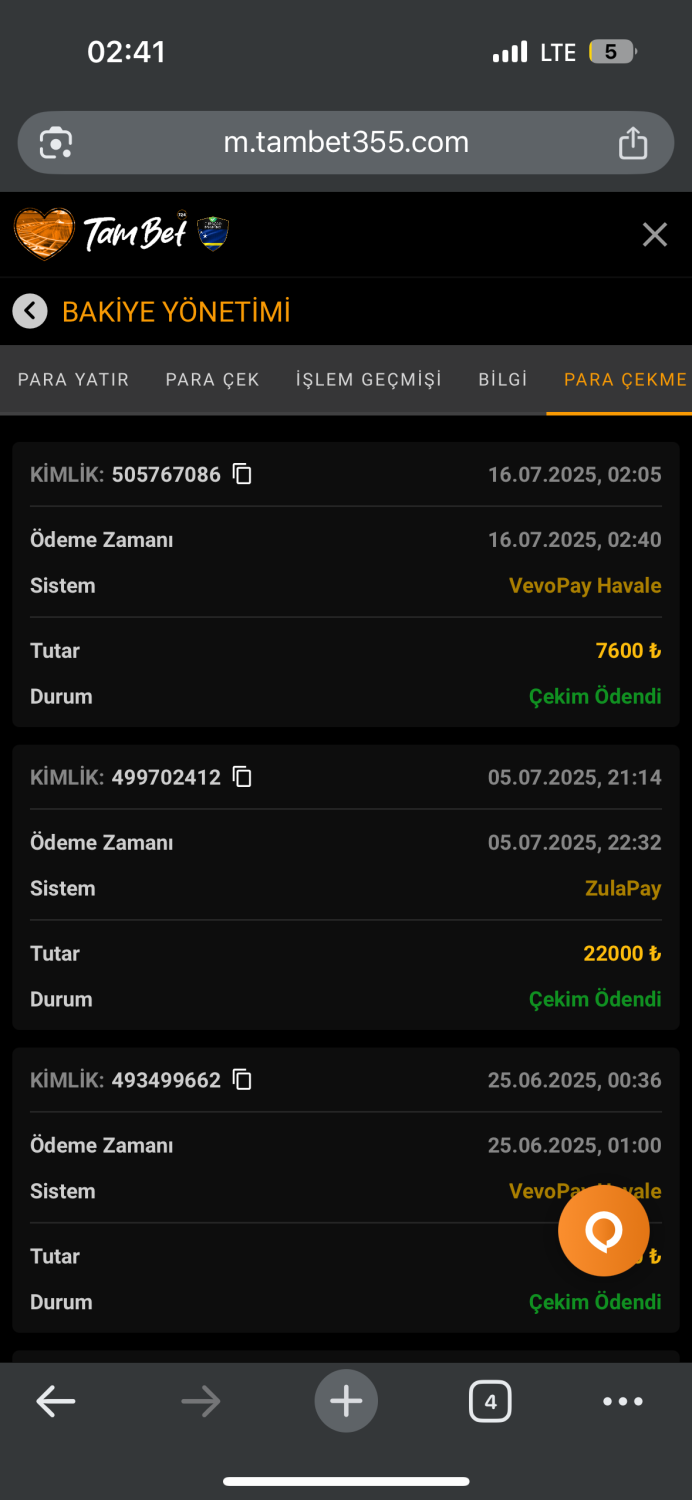Select the İşlem Geçmişi tab

tap(368, 380)
